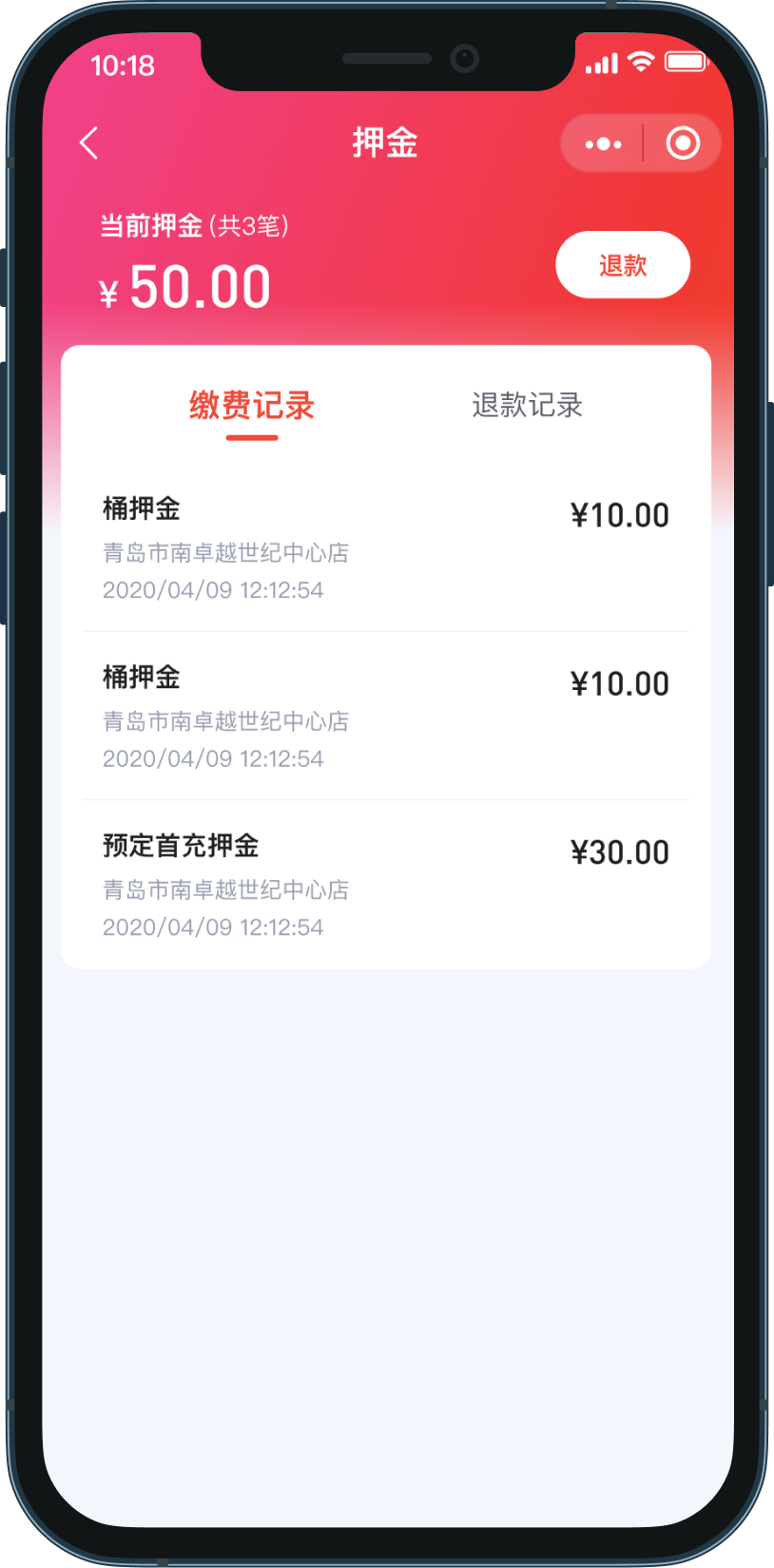Viewport: 774px width, 1568px height.
Task: Open the mini program more-options menu
Action: pos(603,144)
